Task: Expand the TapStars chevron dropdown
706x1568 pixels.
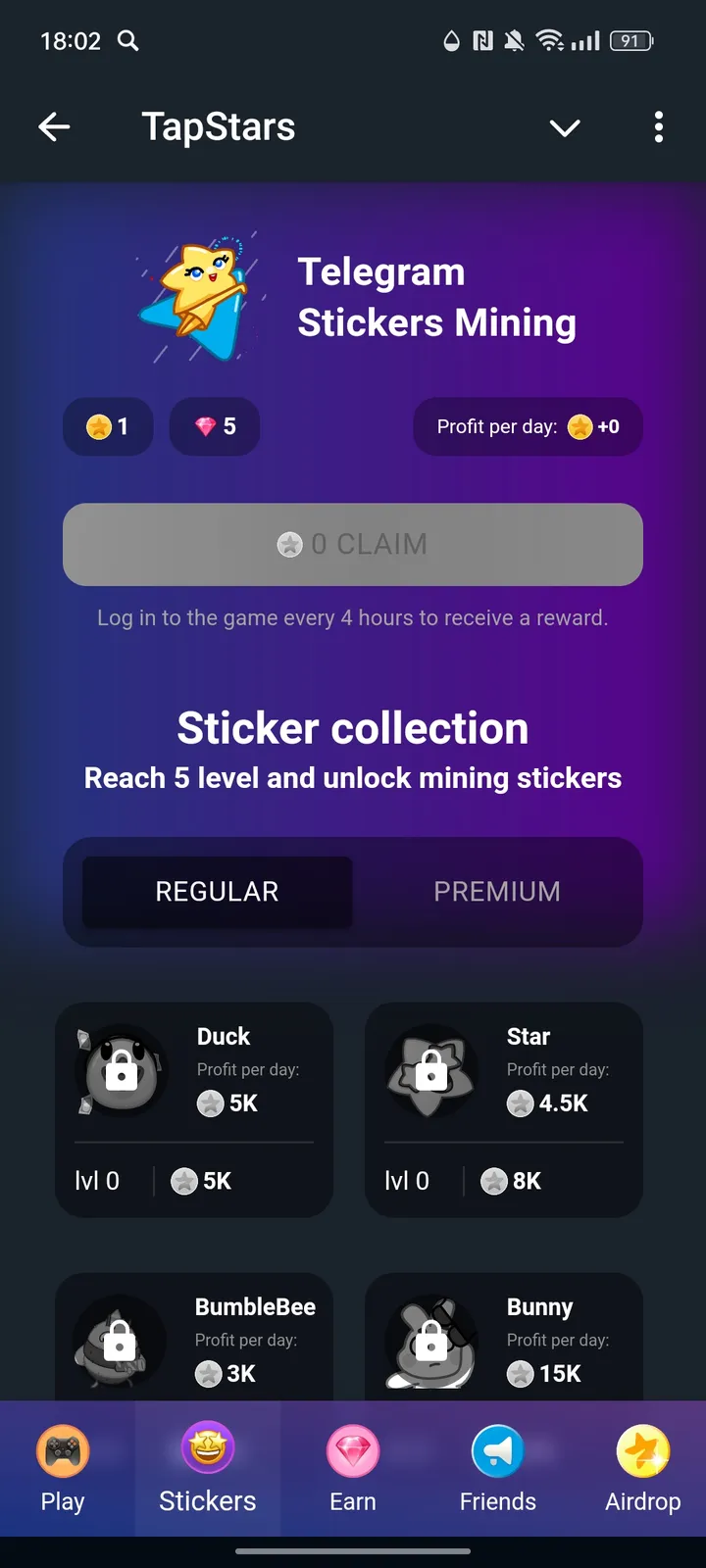Action: coord(565,127)
